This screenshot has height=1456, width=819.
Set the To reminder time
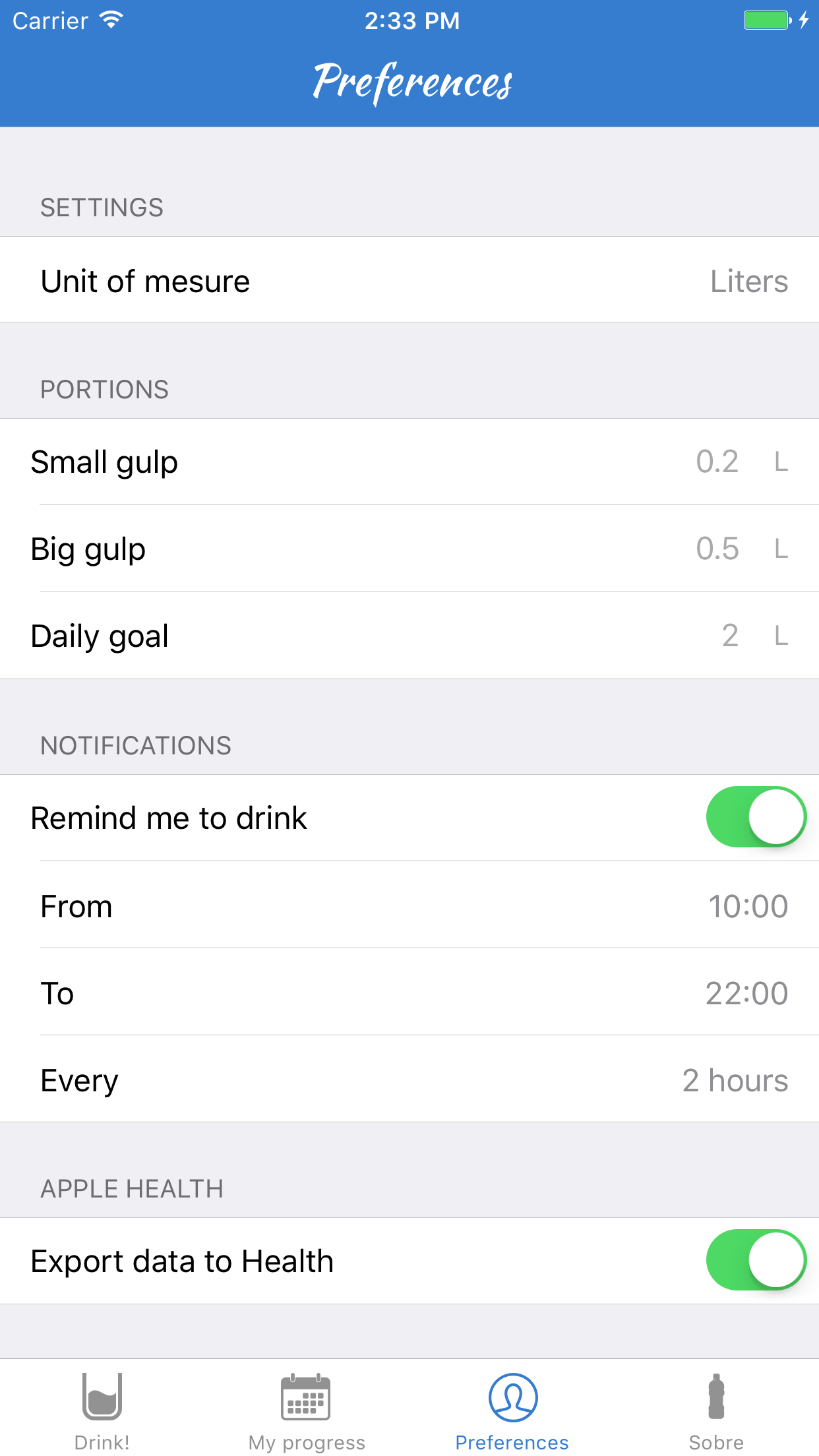click(x=409, y=992)
